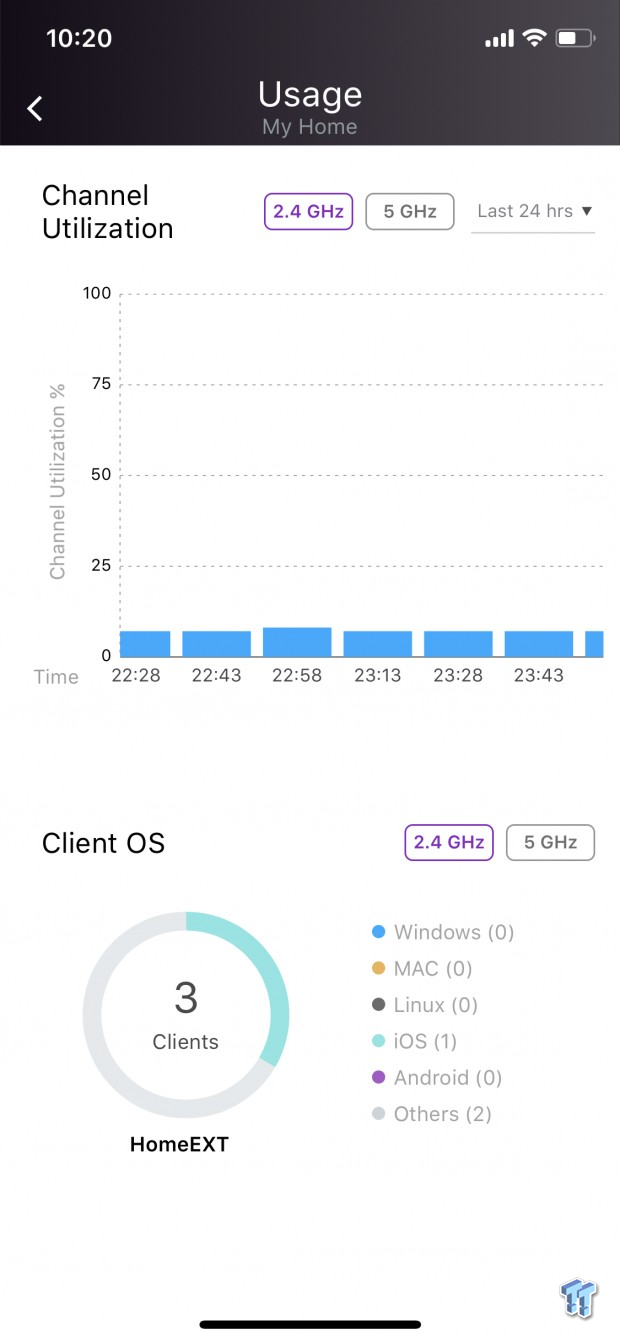This screenshot has width=620, height=1342.
Task: Select 2.4 GHz for Channel Utilization
Action: point(309,211)
